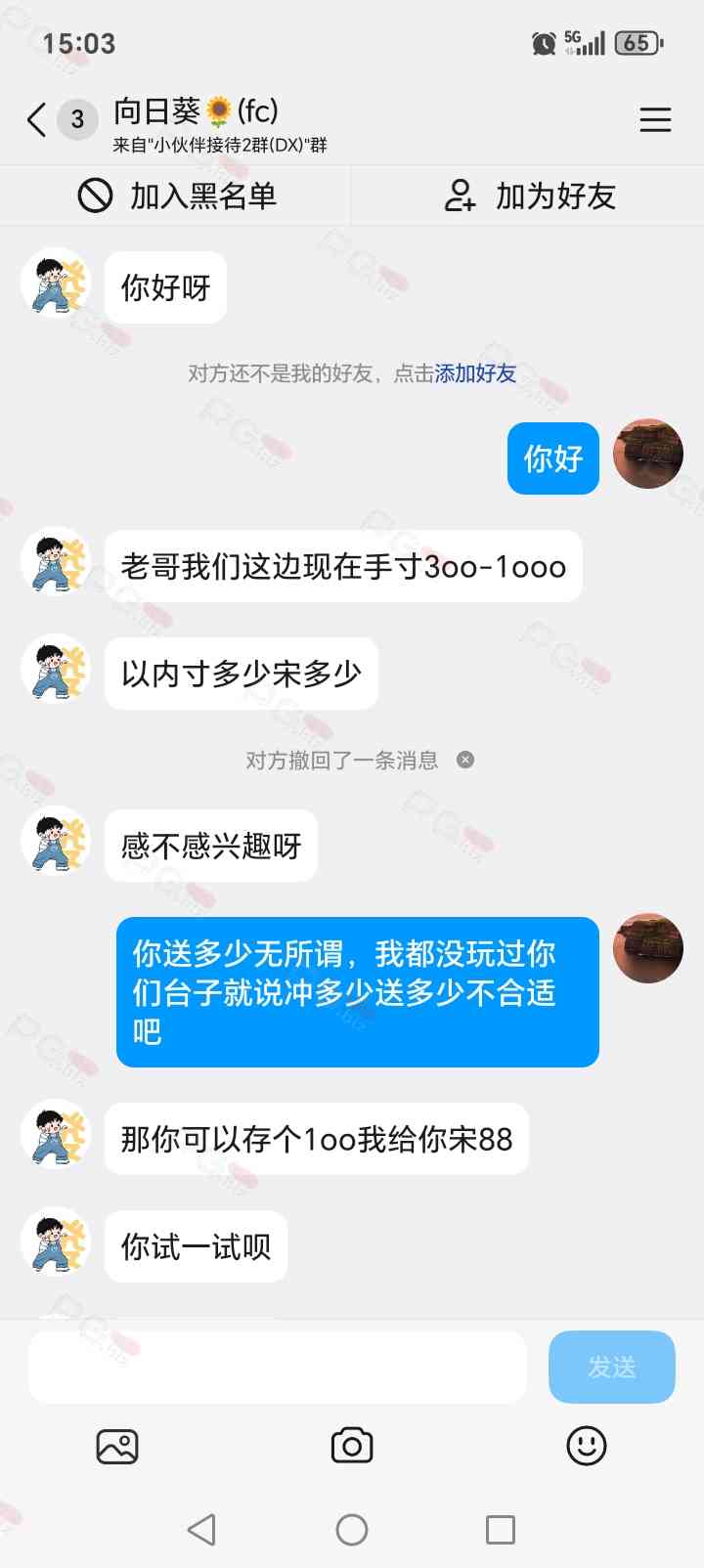Open the camera to take photo
Viewport: 704px width, 1568px height.
click(x=352, y=1446)
